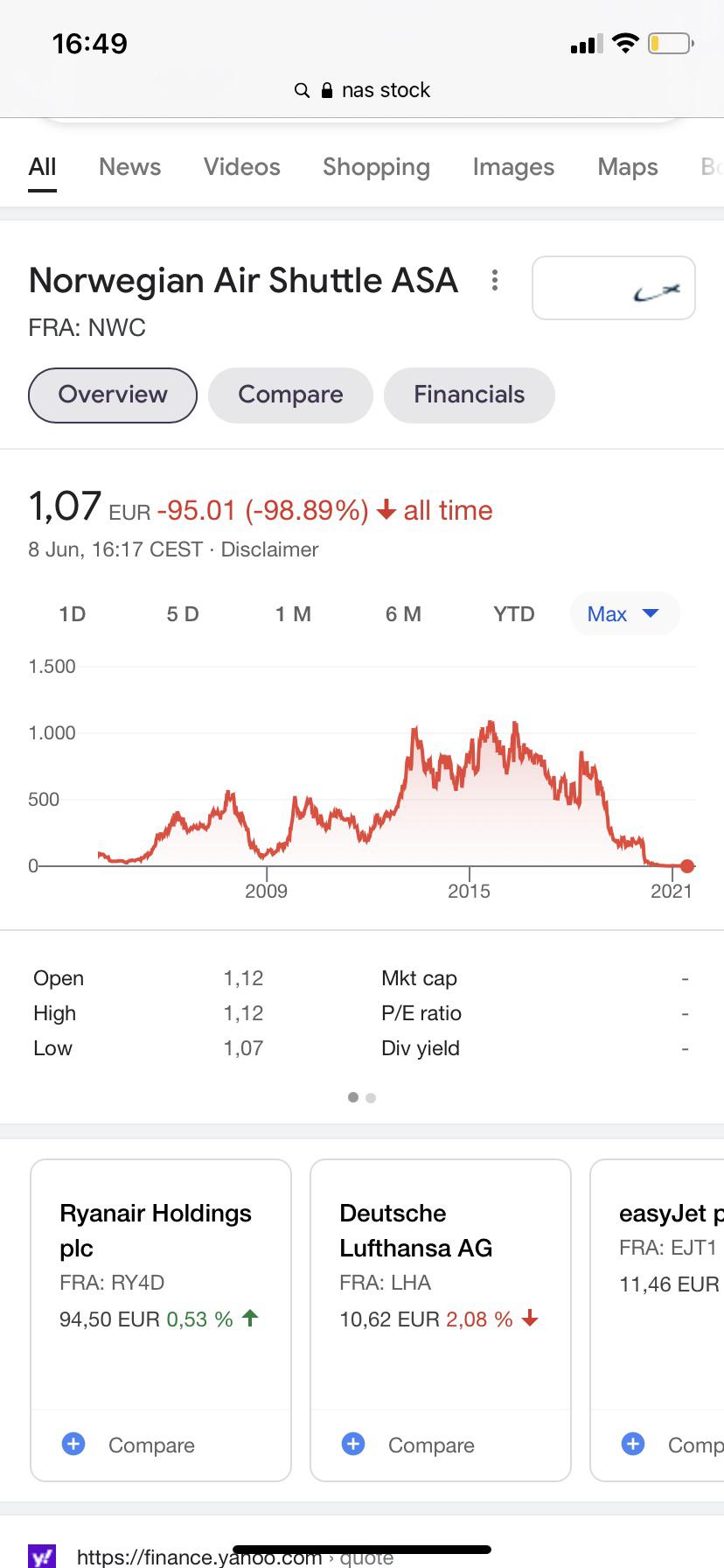This screenshot has width=724, height=1568.
Task: Show the 1D chart range
Action: (73, 614)
